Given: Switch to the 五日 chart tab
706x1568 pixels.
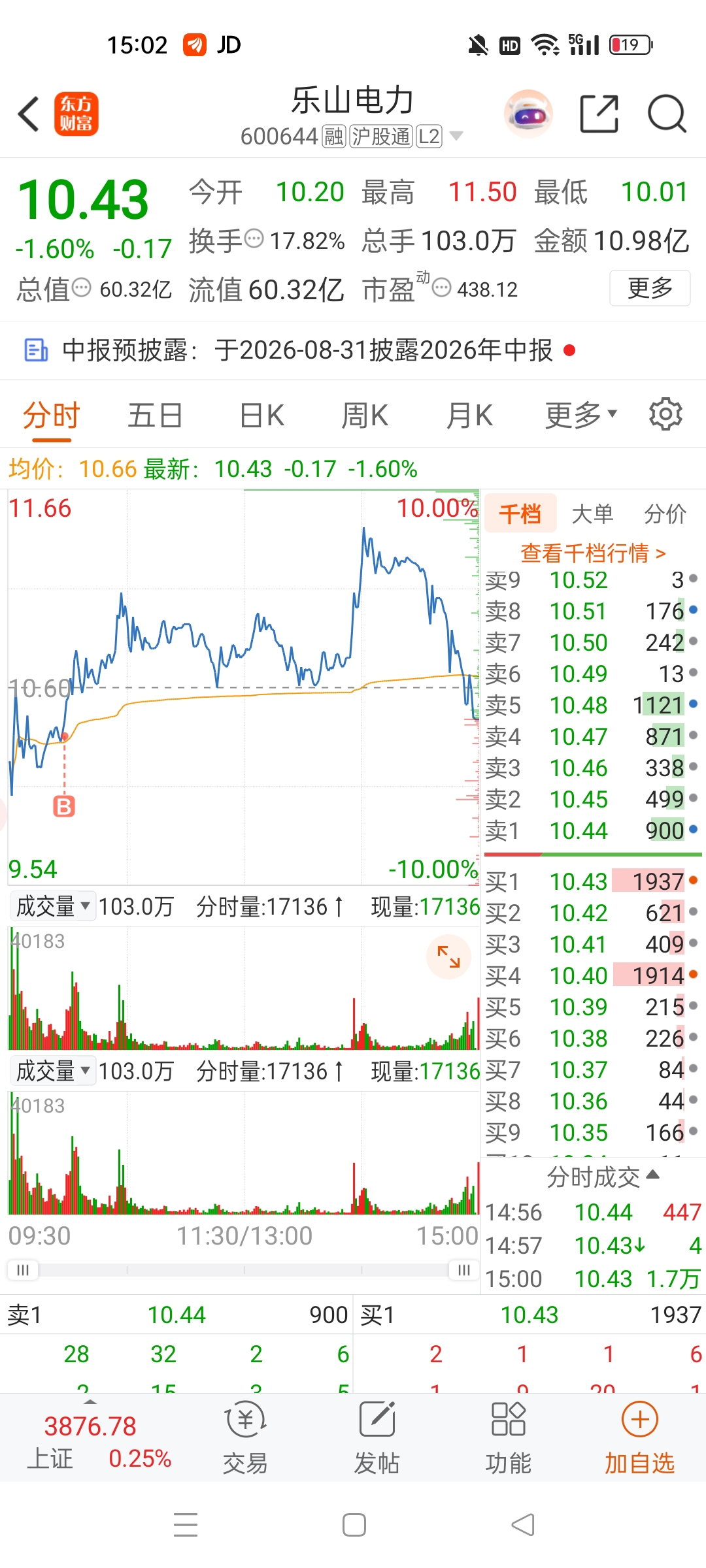Looking at the screenshot, I should (x=155, y=416).
